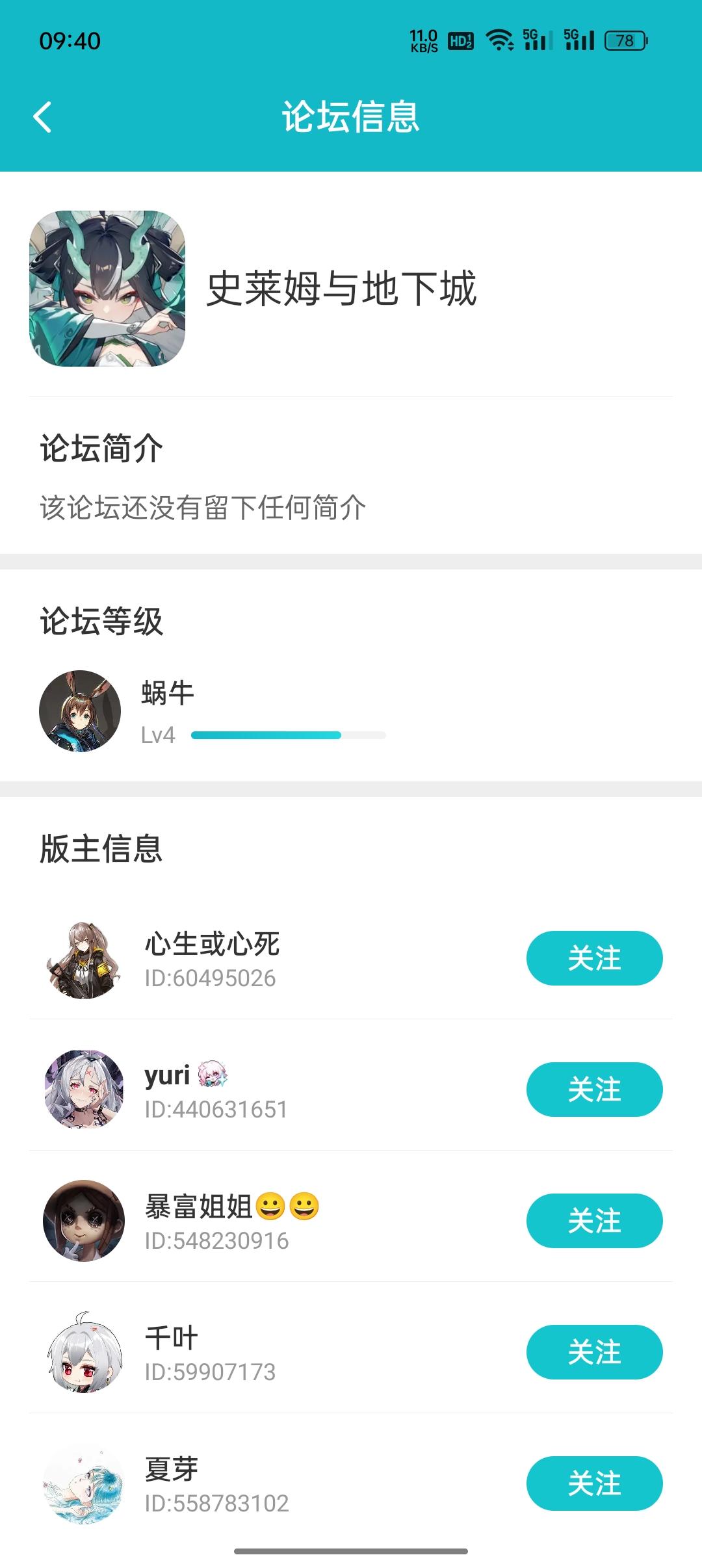Go back from the 论坛信息 page

[x=43, y=118]
